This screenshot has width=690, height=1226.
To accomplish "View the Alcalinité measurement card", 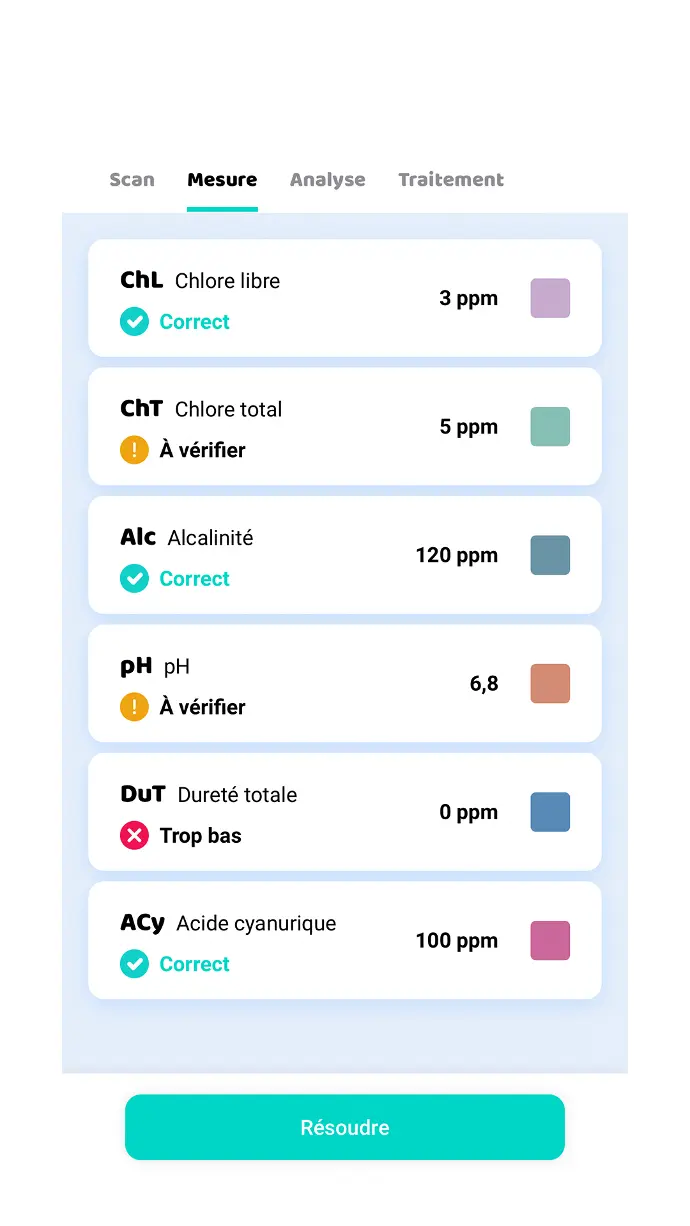I will (345, 555).
